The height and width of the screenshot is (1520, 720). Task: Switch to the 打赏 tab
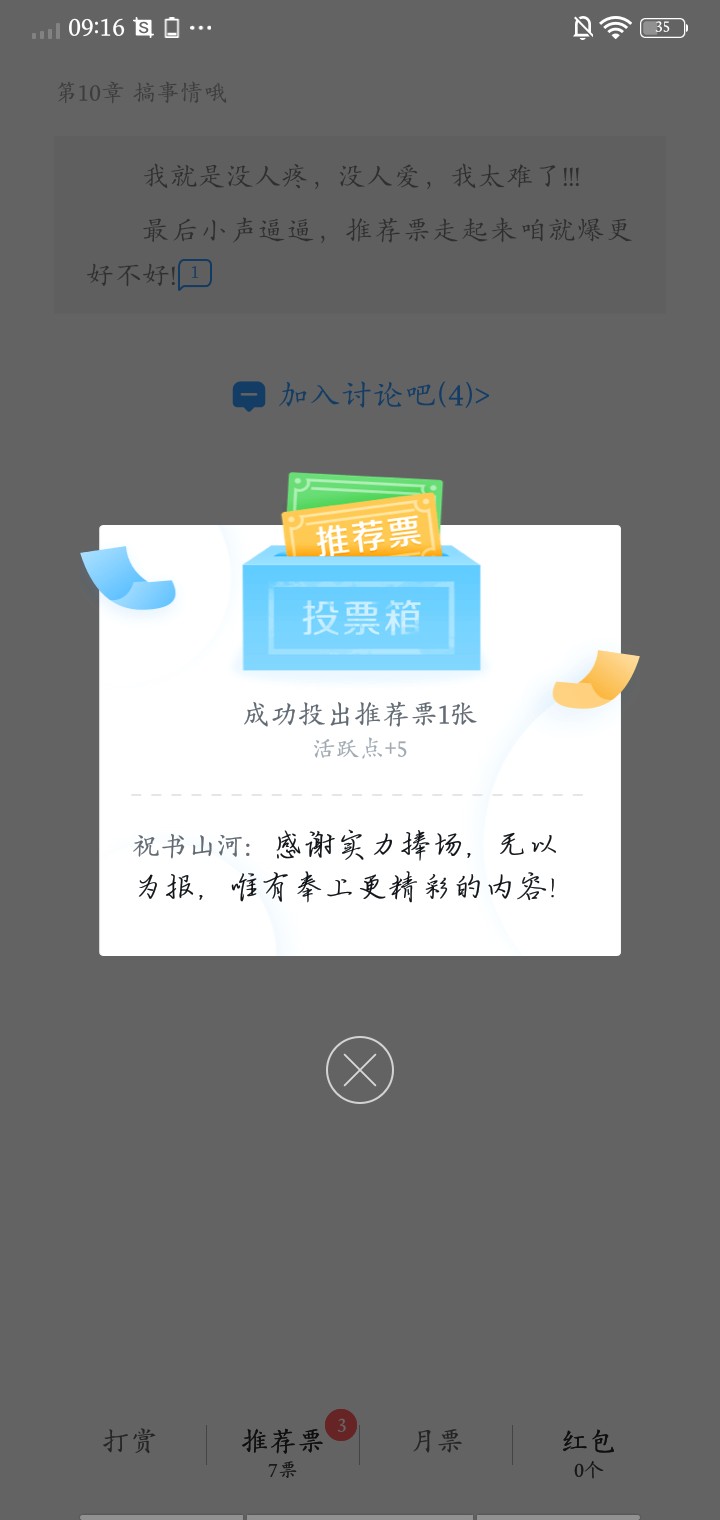tap(130, 1442)
